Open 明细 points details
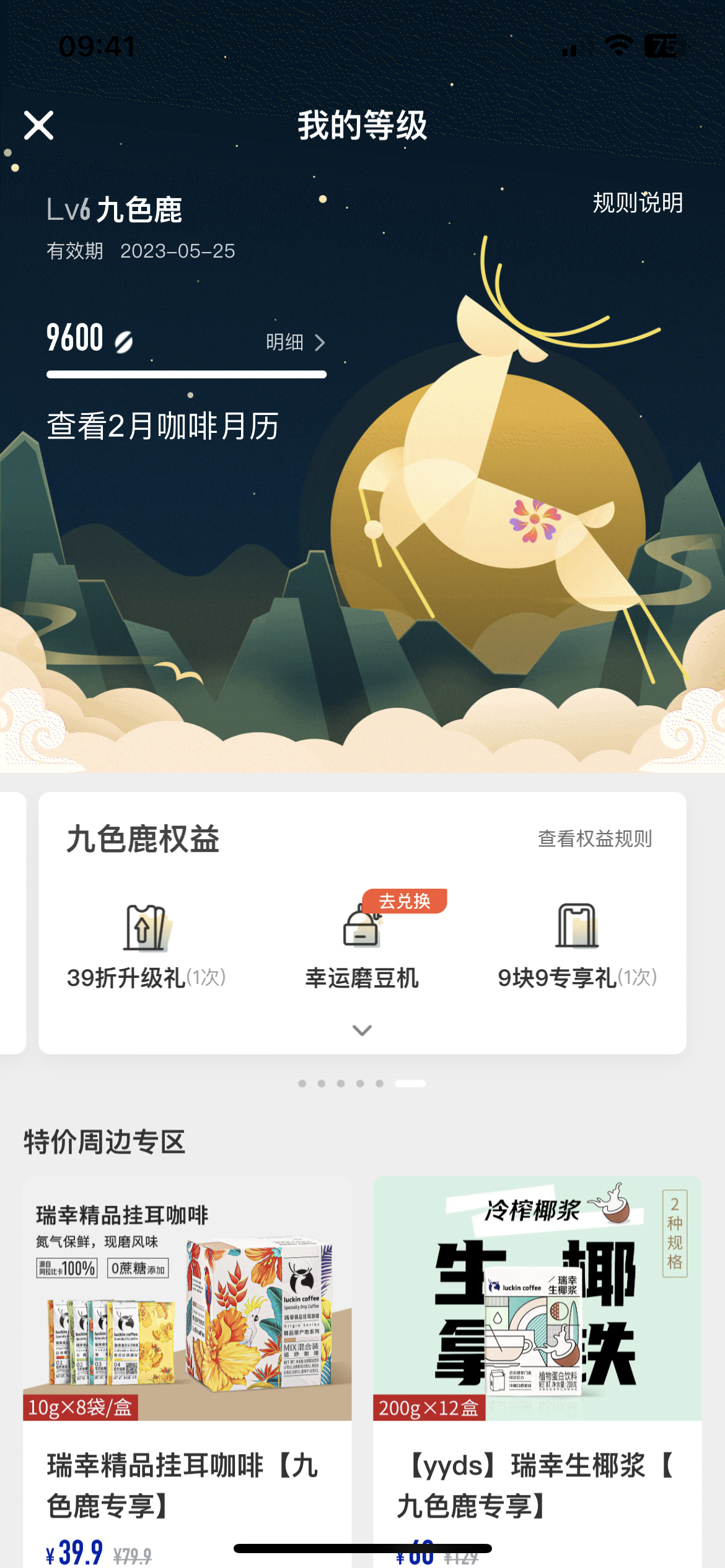 pyautogui.click(x=295, y=342)
